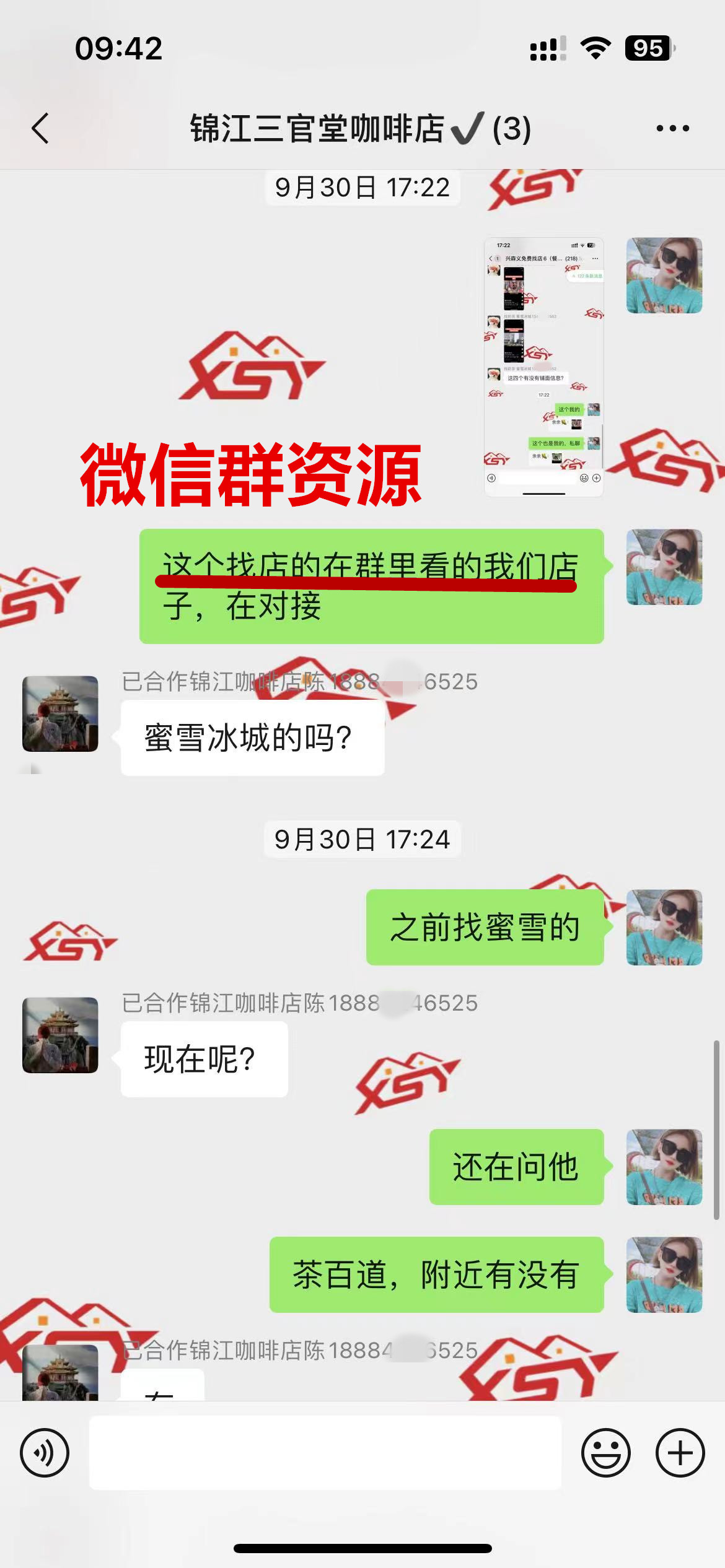The image size is (725, 1568).
Task: Open the avatar beside "蜜雪冰城的吗?"
Action: tap(60, 714)
